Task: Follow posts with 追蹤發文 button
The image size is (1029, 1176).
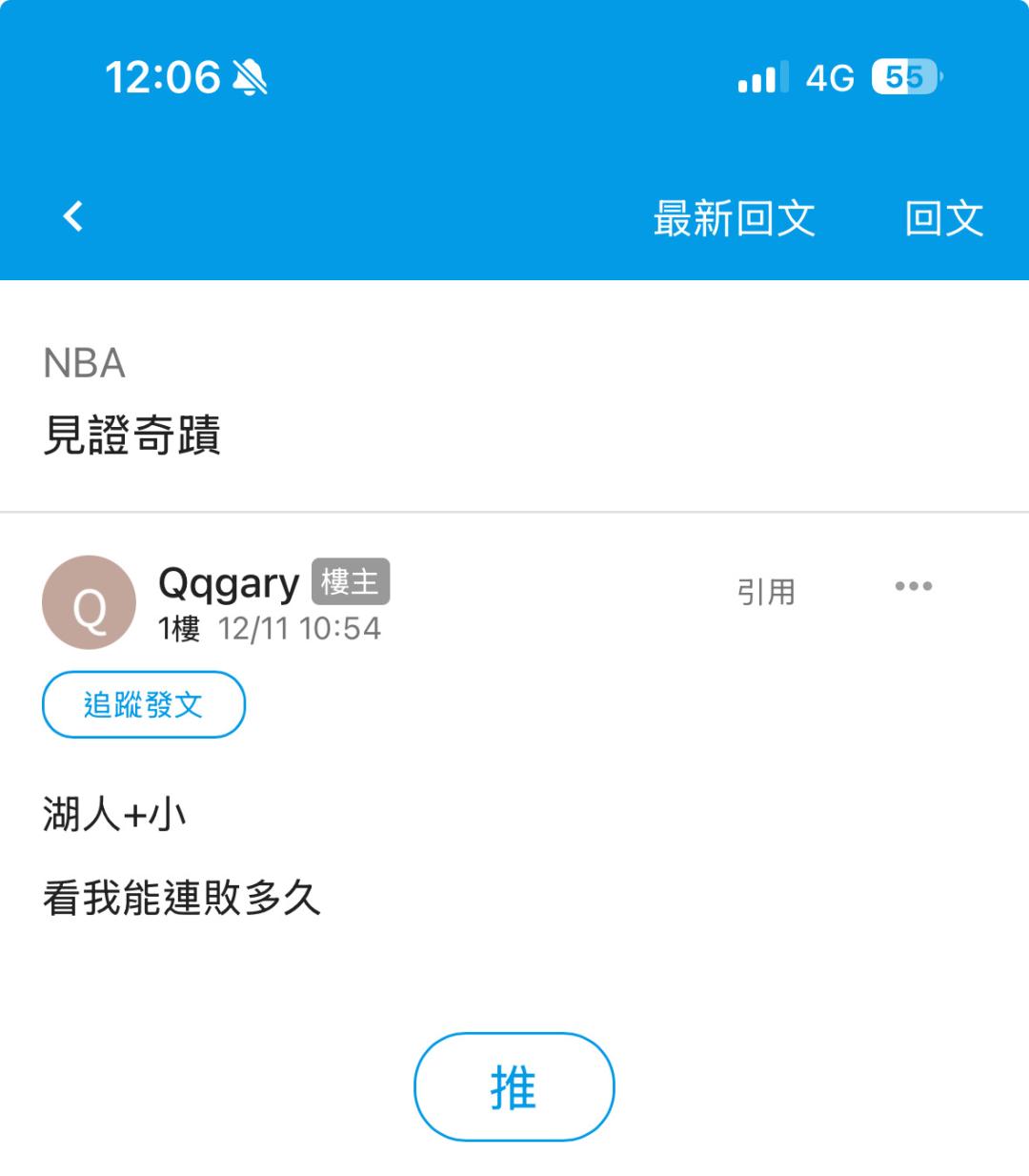Action: [x=144, y=704]
